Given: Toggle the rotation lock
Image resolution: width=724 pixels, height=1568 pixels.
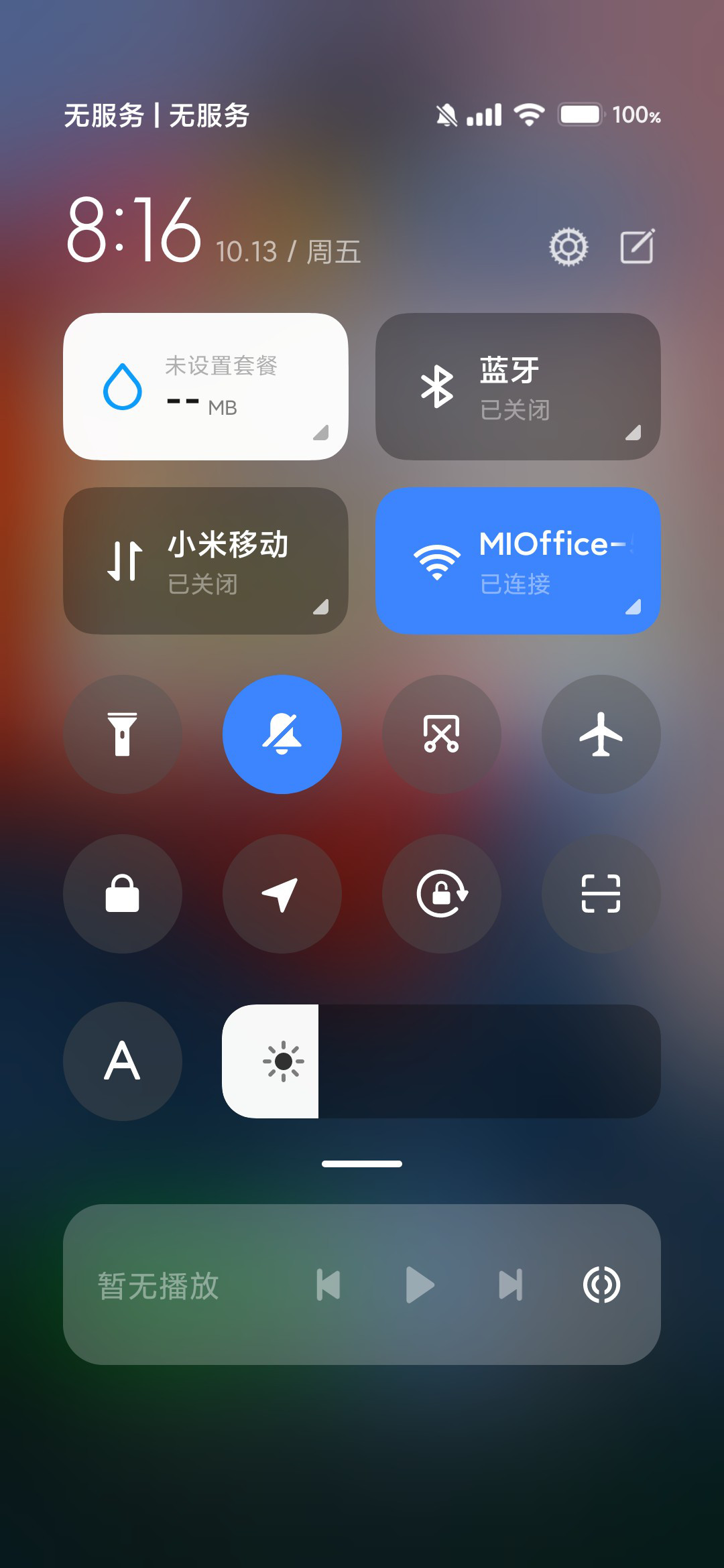Looking at the screenshot, I should [x=442, y=894].
